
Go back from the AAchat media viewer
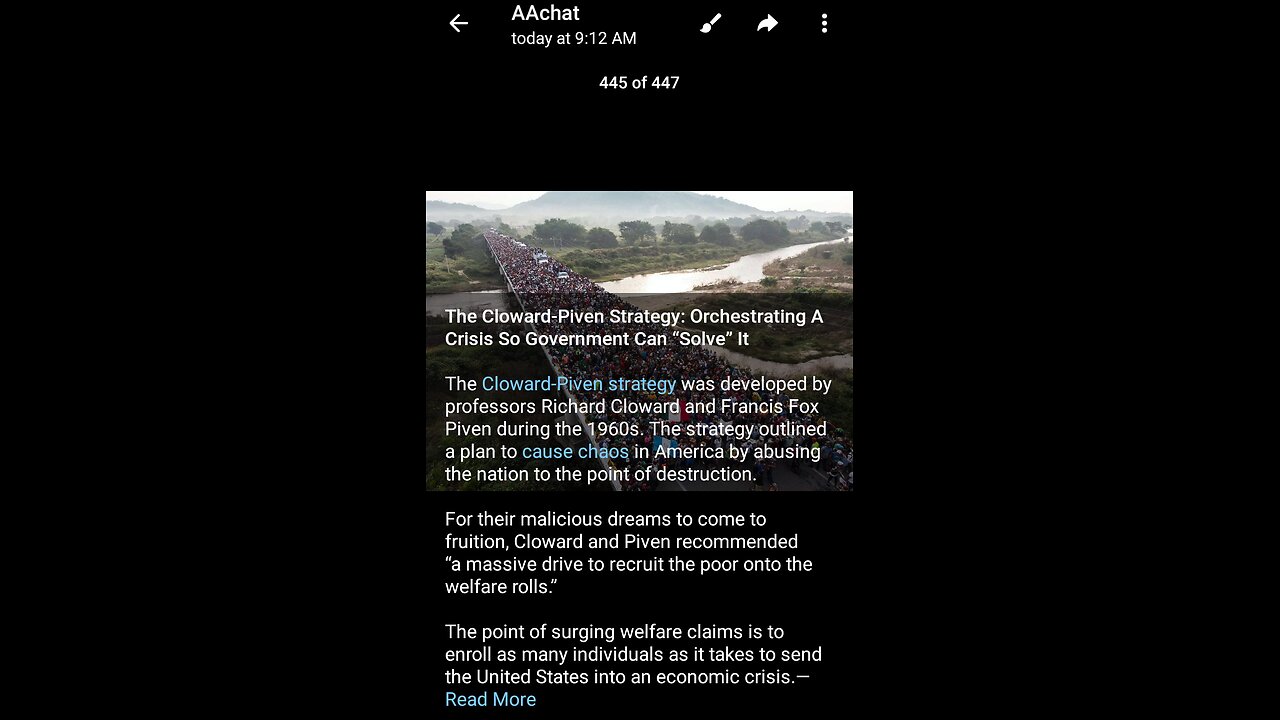coord(459,24)
